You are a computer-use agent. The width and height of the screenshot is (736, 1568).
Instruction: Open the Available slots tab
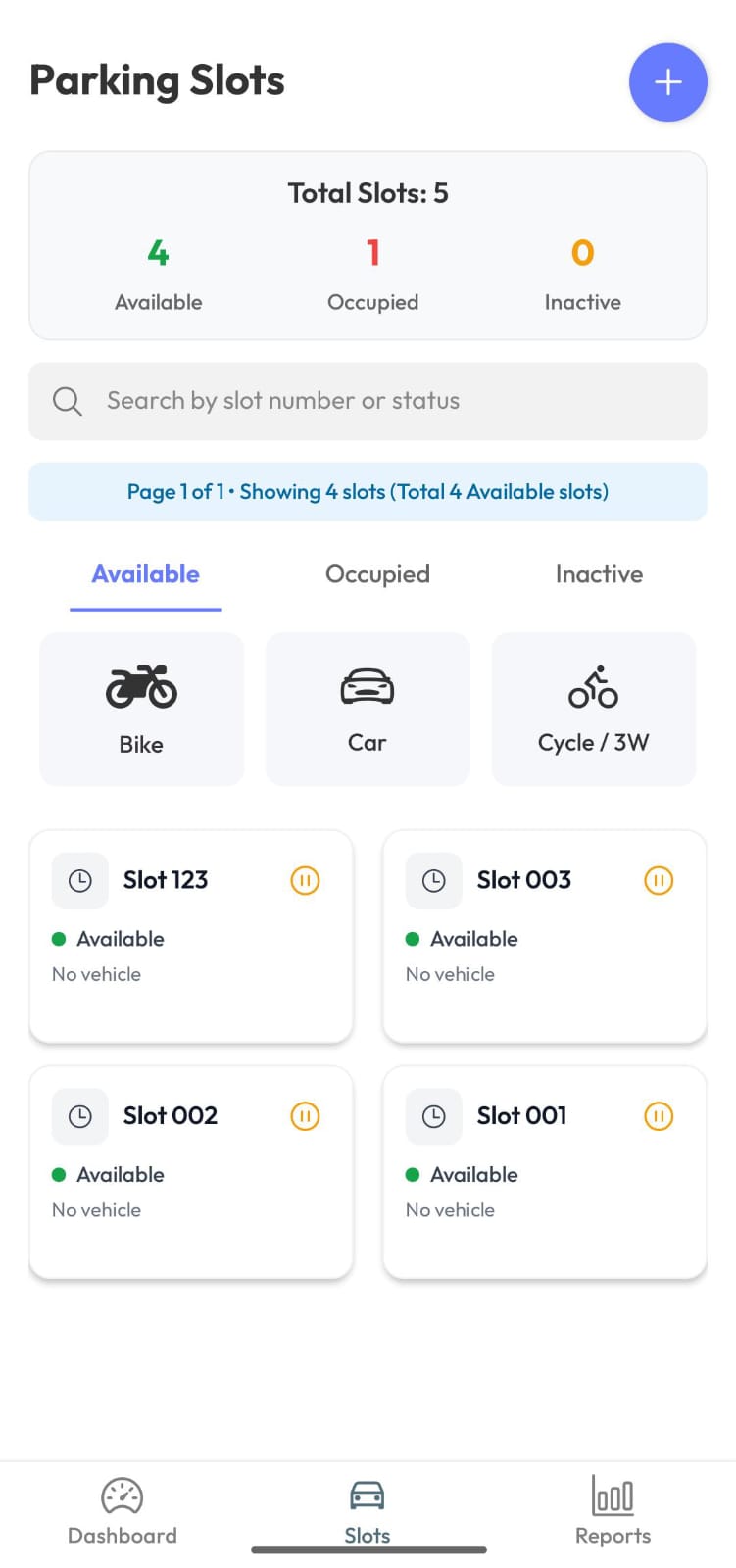click(x=145, y=574)
